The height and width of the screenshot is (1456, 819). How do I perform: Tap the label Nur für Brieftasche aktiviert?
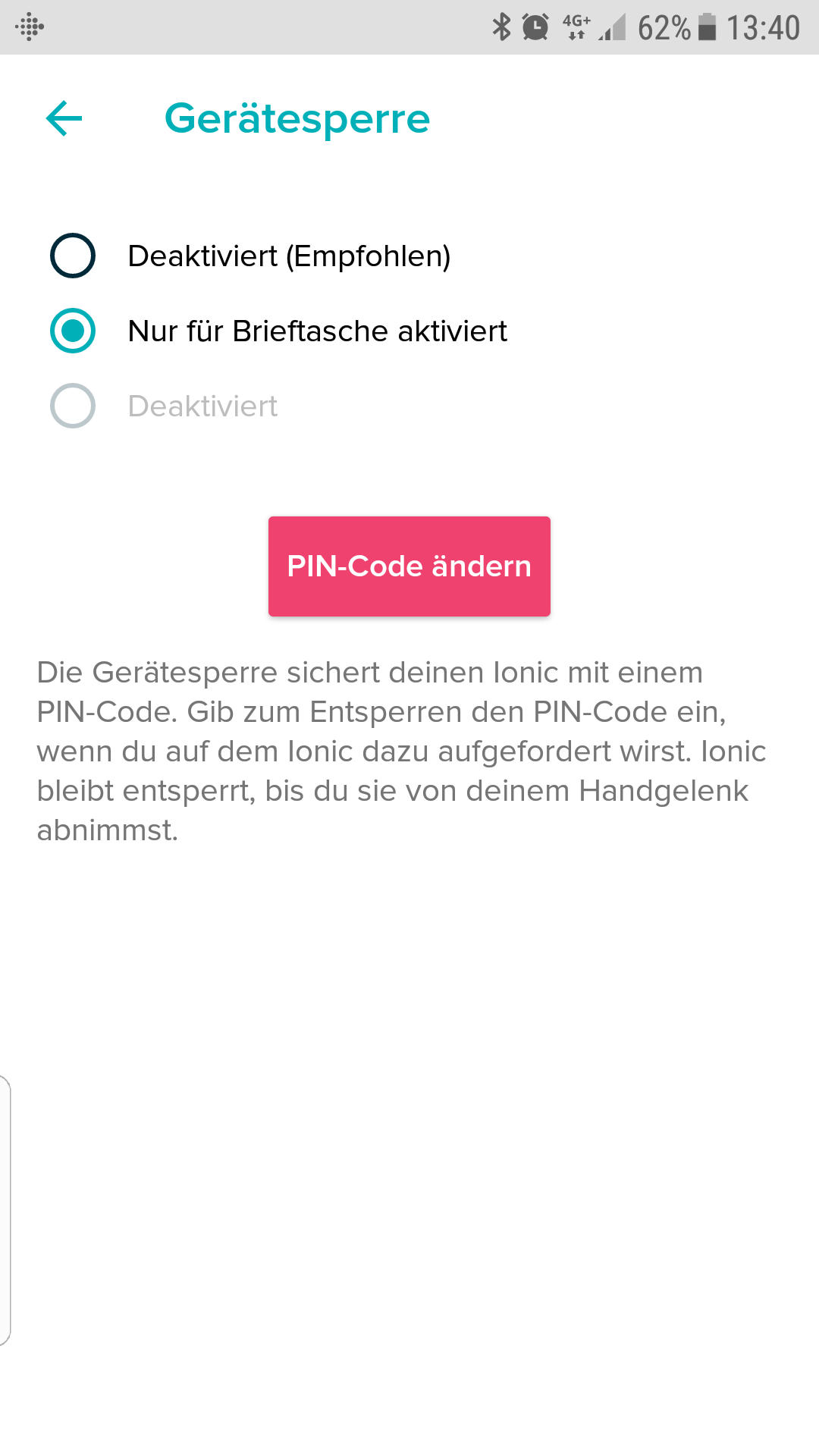point(318,331)
